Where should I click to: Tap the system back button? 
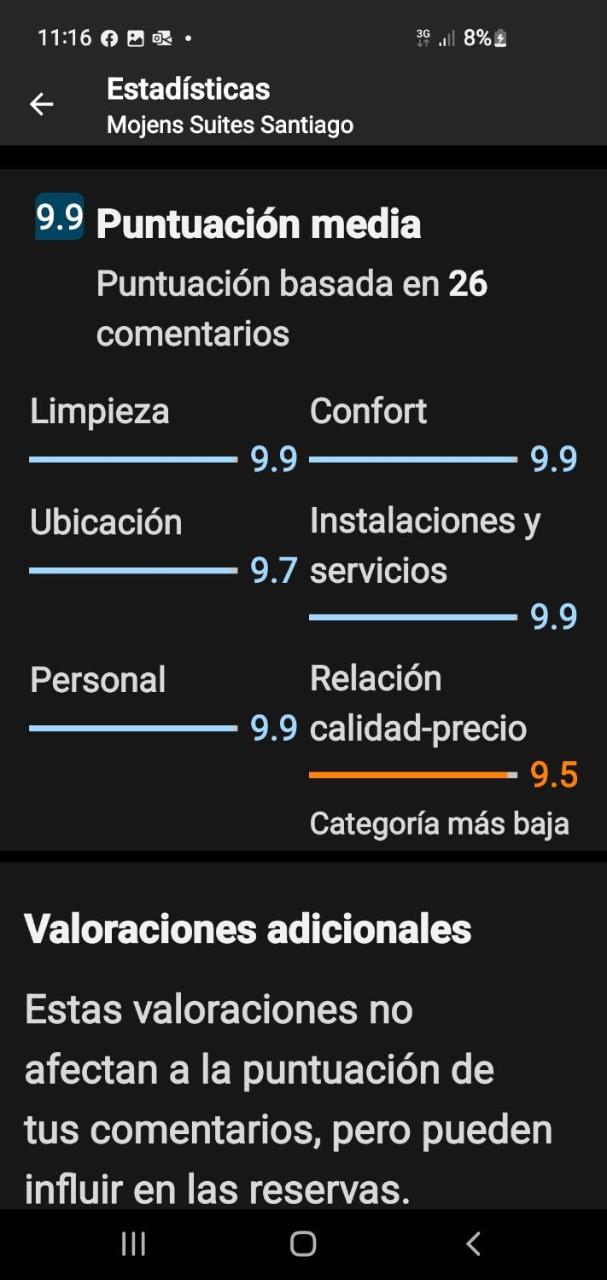point(473,1243)
